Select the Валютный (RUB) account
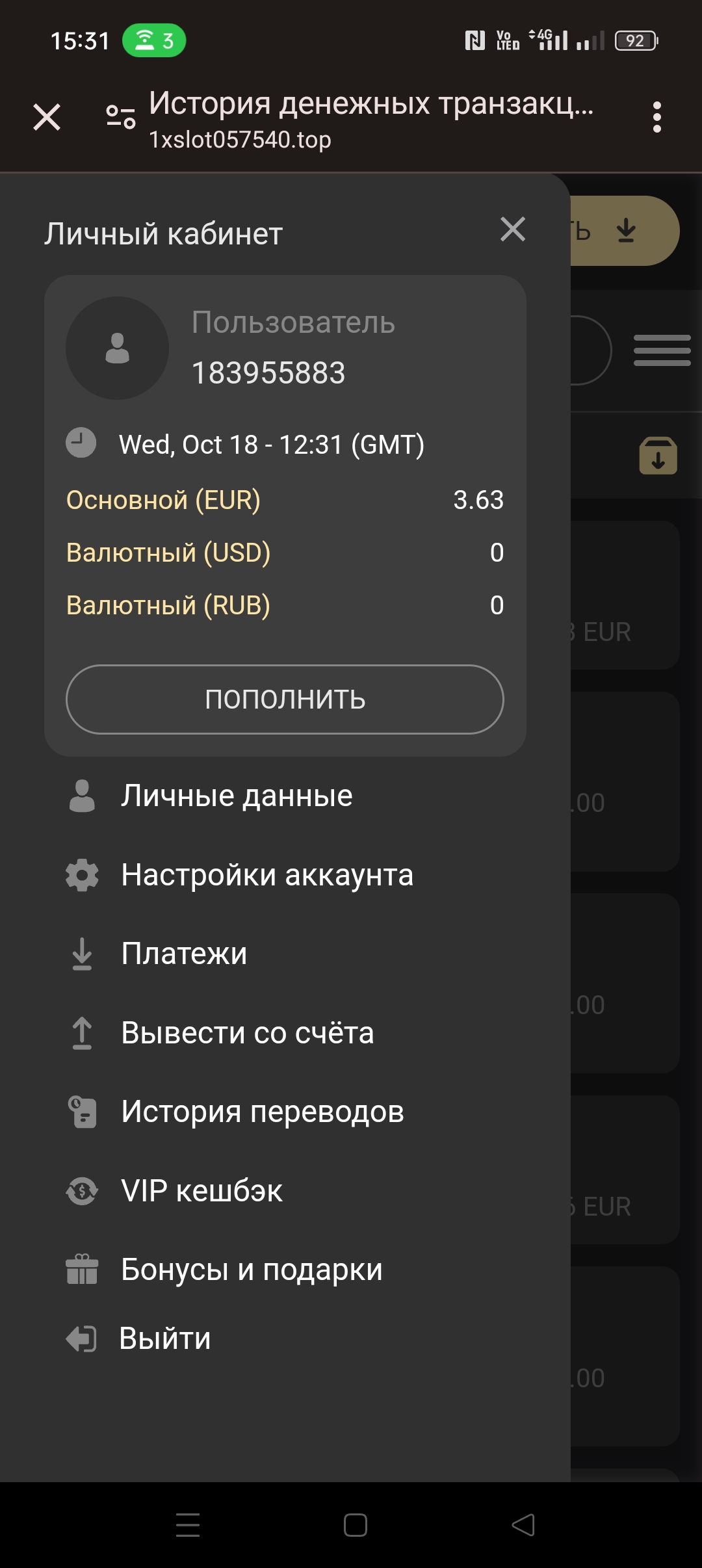Image resolution: width=702 pixels, height=1568 pixels. point(168,605)
